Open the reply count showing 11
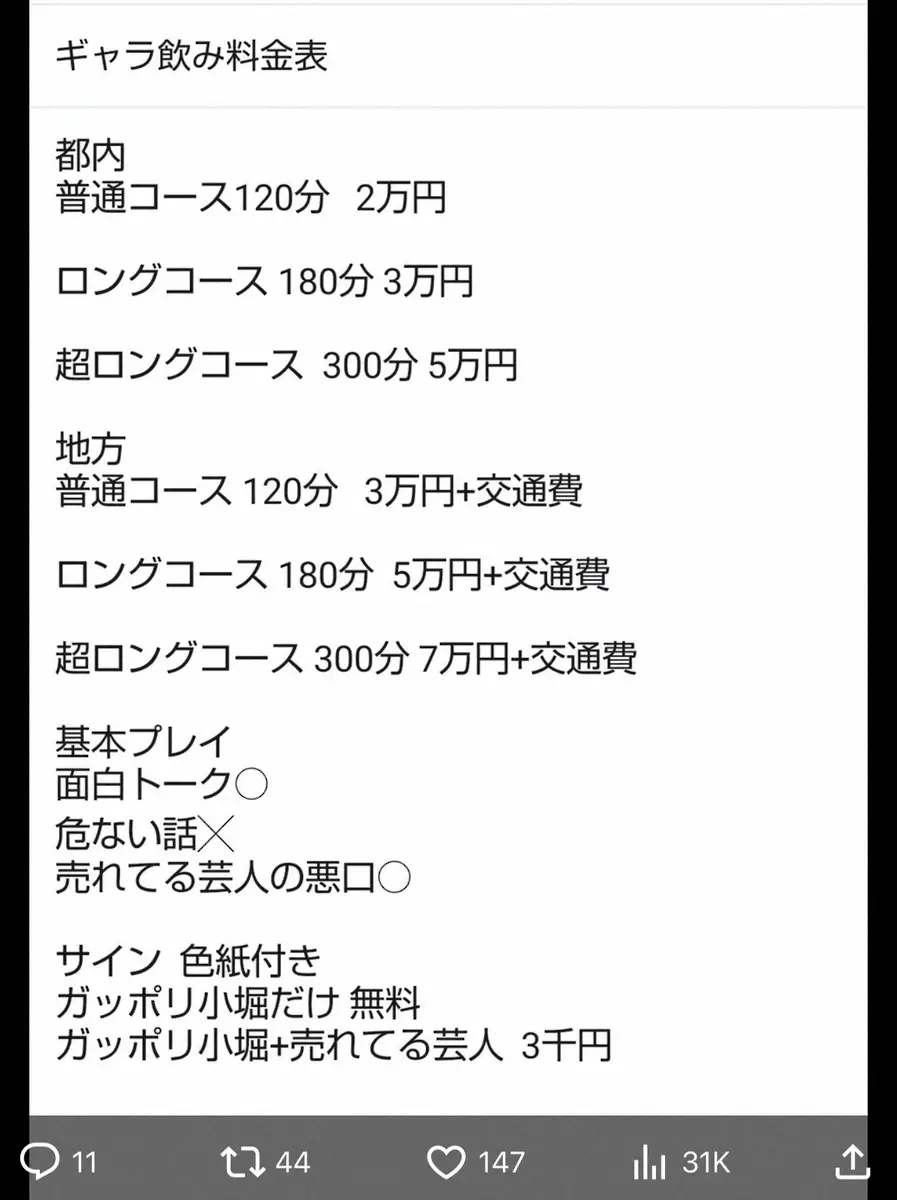Image resolution: width=897 pixels, height=1200 pixels. pos(84,1163)
